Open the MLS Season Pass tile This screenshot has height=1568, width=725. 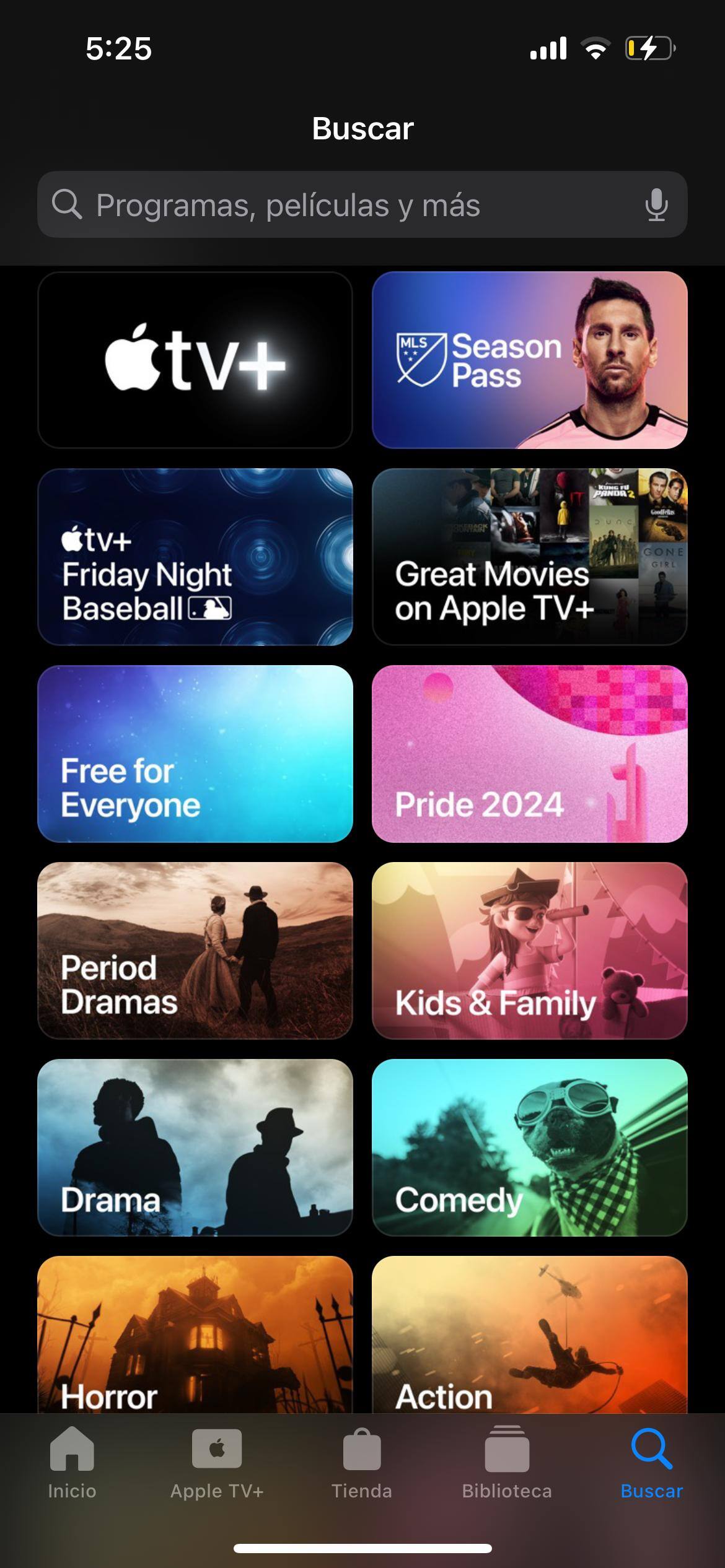(529, 360)
